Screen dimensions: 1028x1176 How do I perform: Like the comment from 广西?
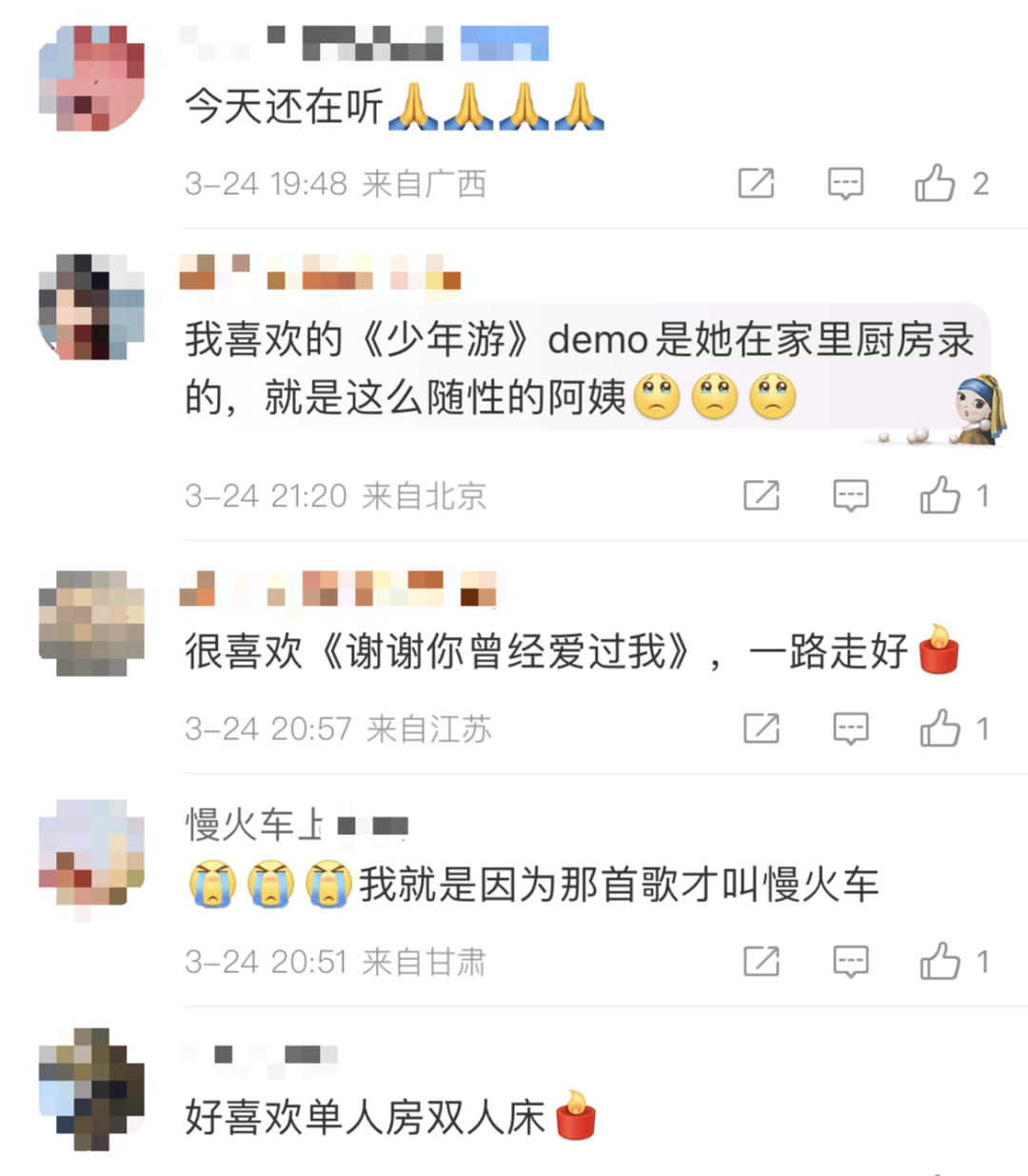pyautogui.click(x=935, y=183)
